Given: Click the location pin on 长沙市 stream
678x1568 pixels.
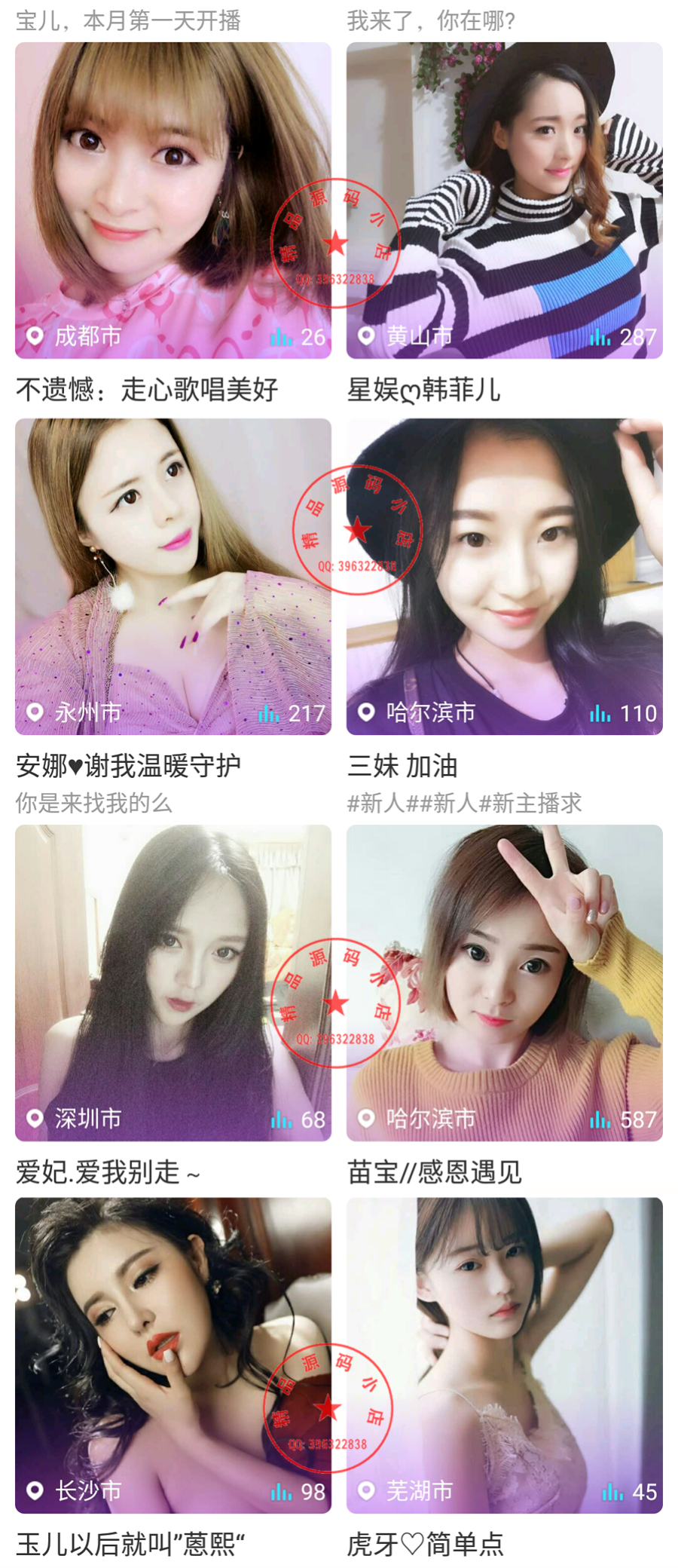Looking at the screenshot, I should [35, 1491].
